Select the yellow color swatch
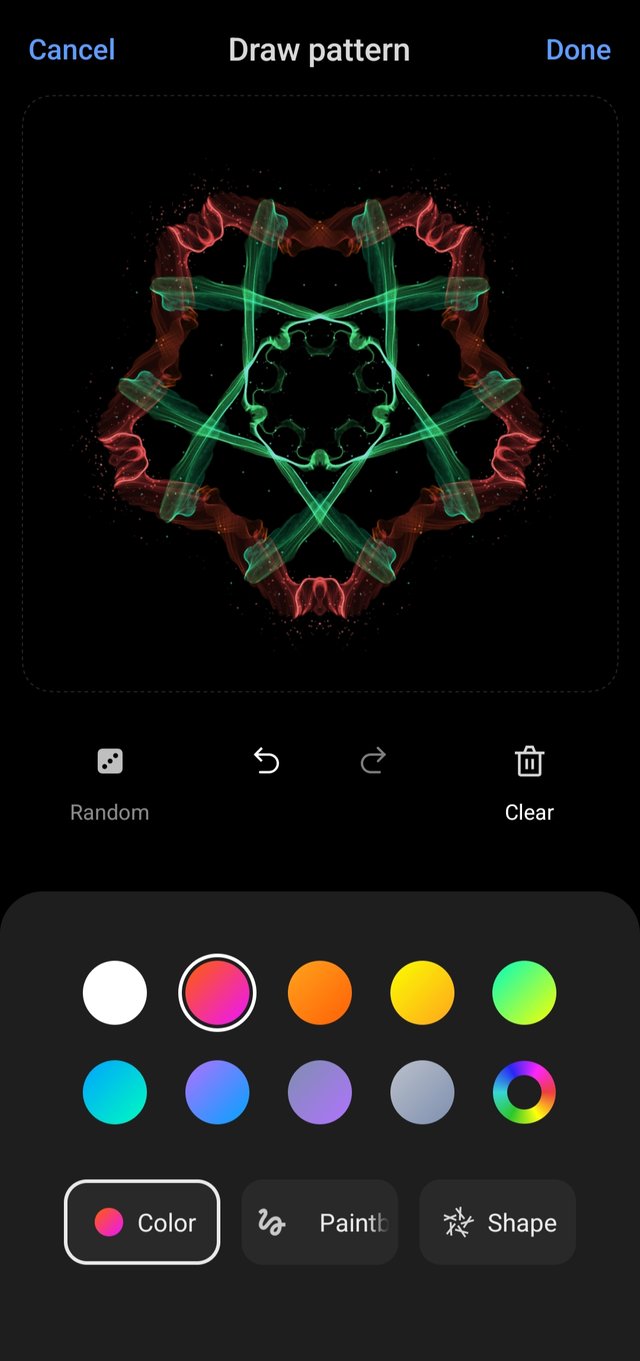 click(x=422, y=992)
